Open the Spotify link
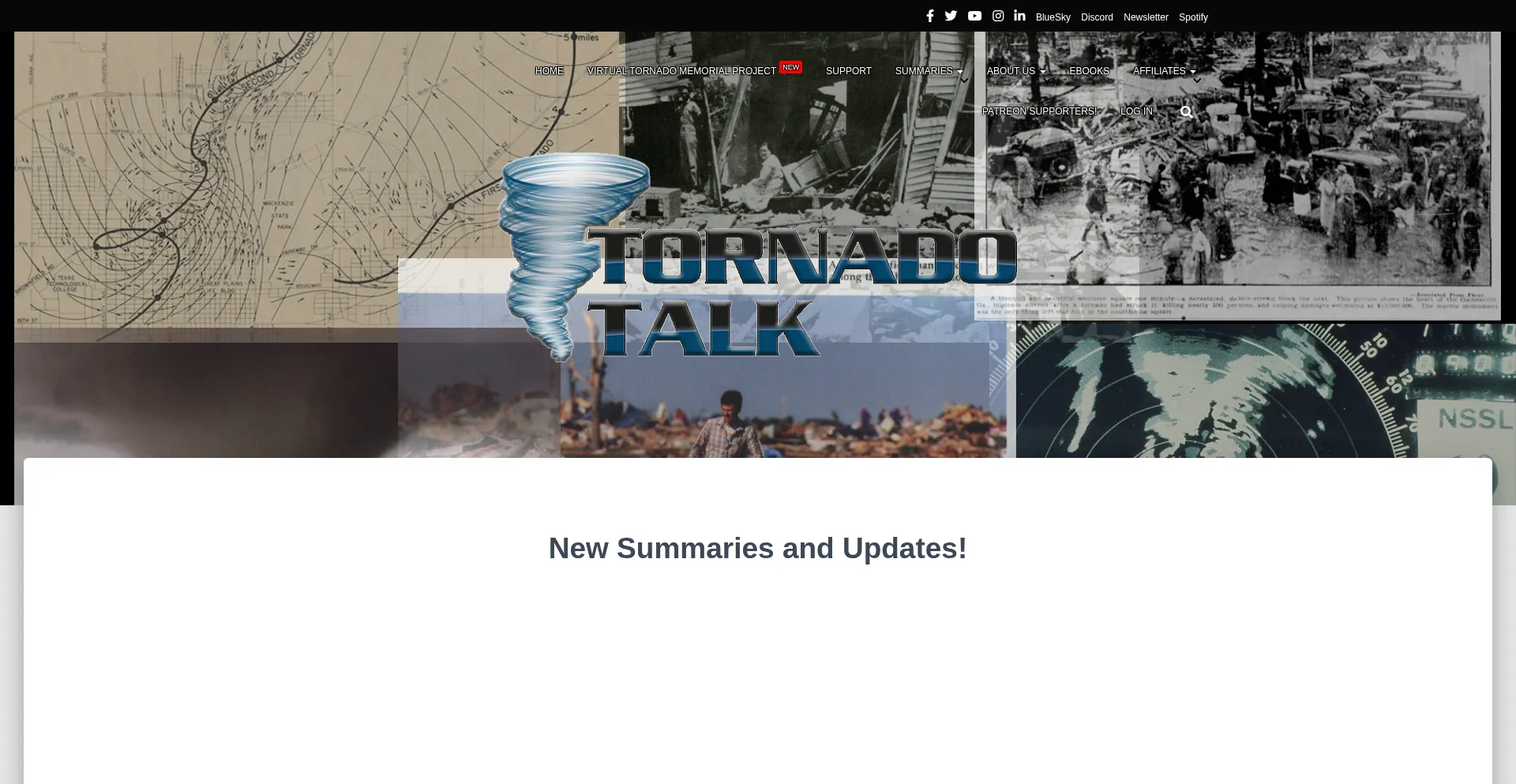 (1193, 17)
